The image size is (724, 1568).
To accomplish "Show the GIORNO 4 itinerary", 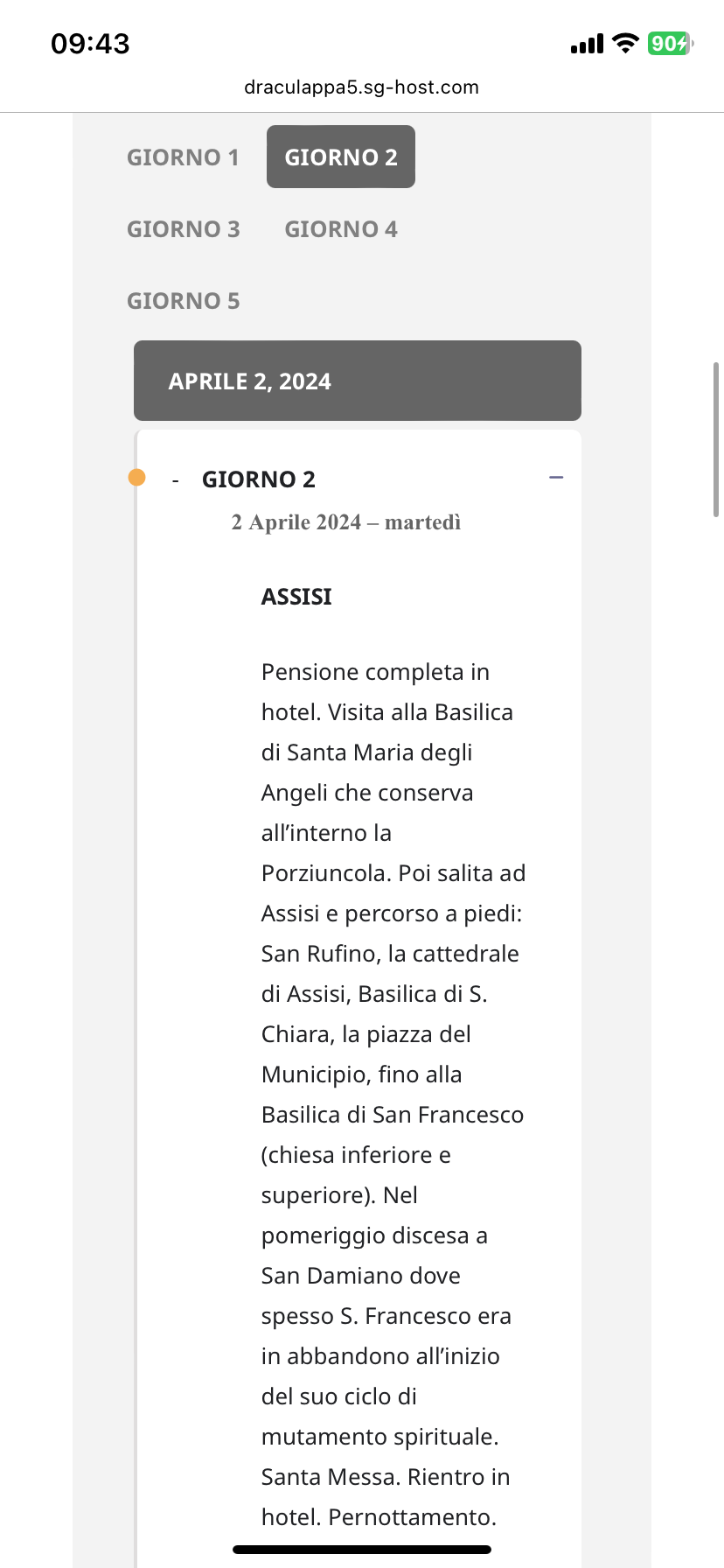I will coord(341,229).
